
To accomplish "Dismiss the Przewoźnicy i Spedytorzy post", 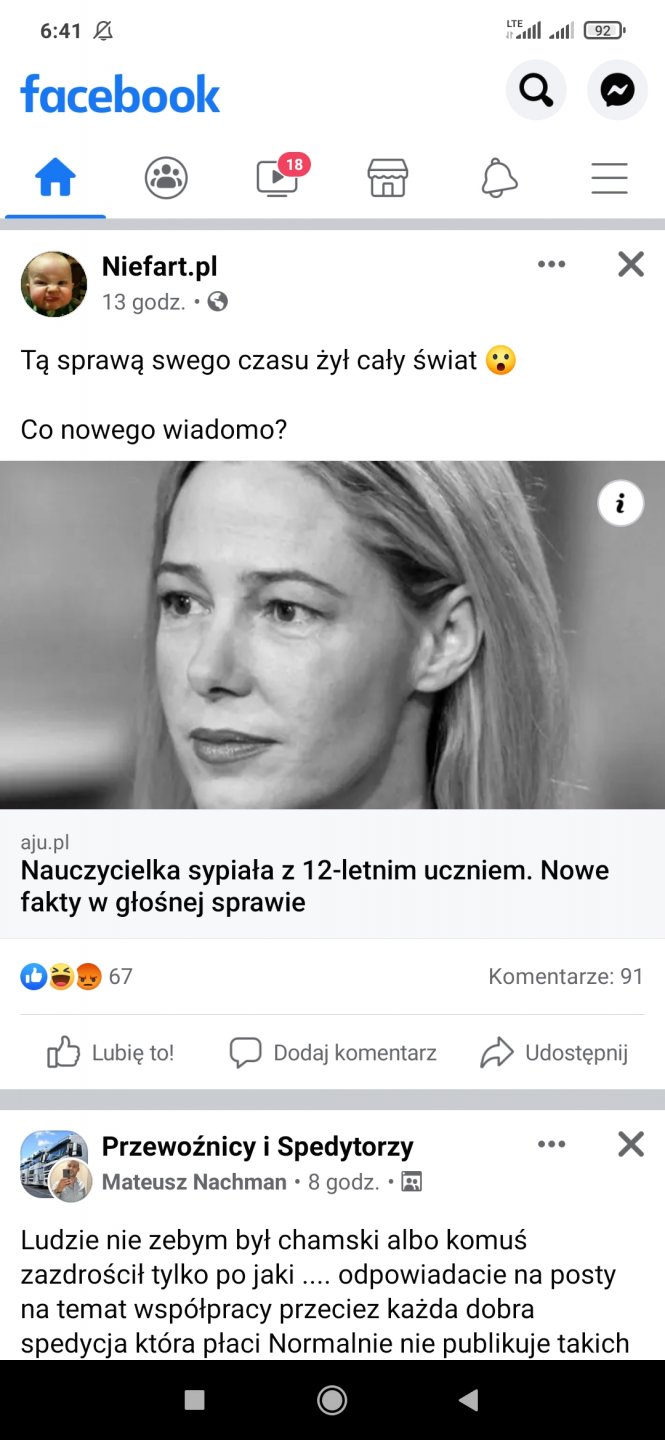I will click(631, 1144).
